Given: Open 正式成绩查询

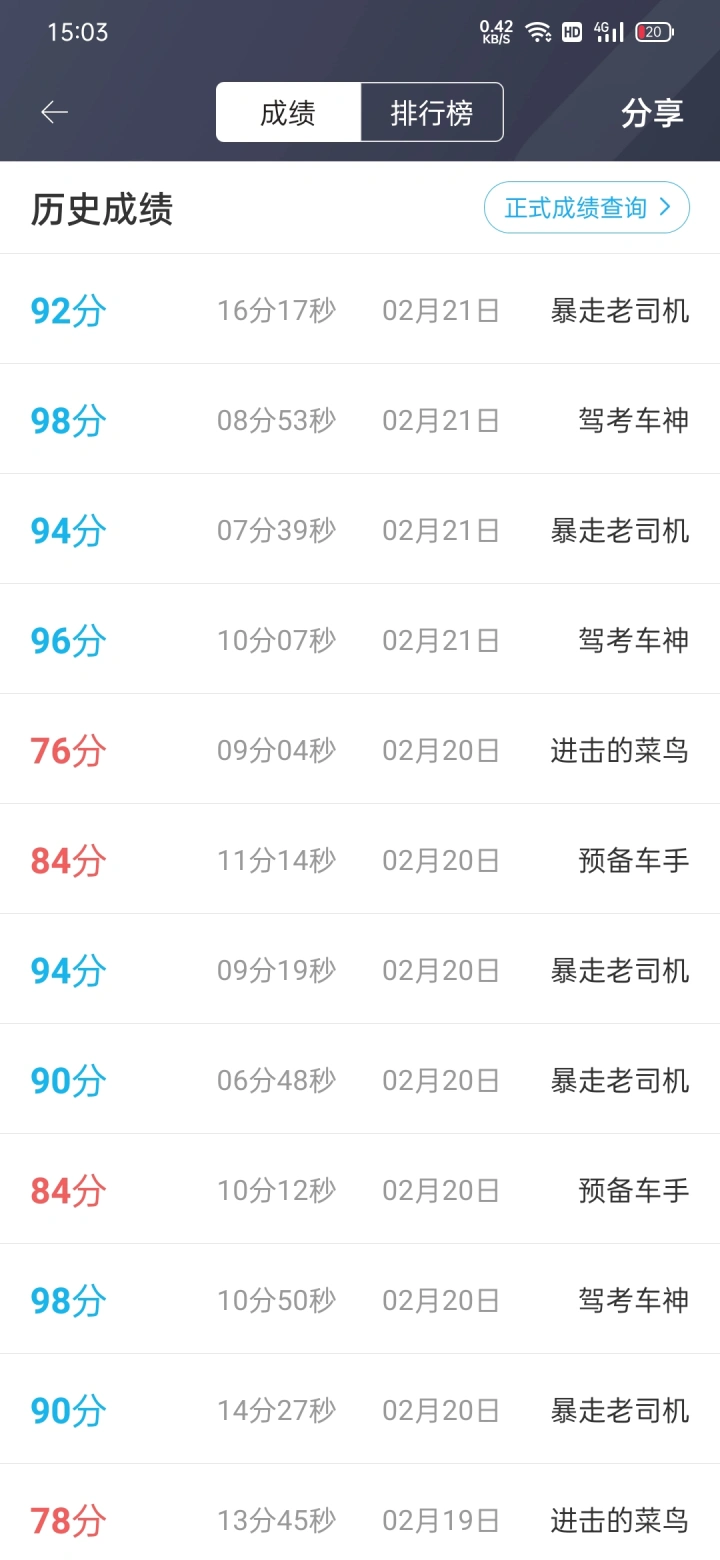Looking at the screenshot, I should 587,208.
